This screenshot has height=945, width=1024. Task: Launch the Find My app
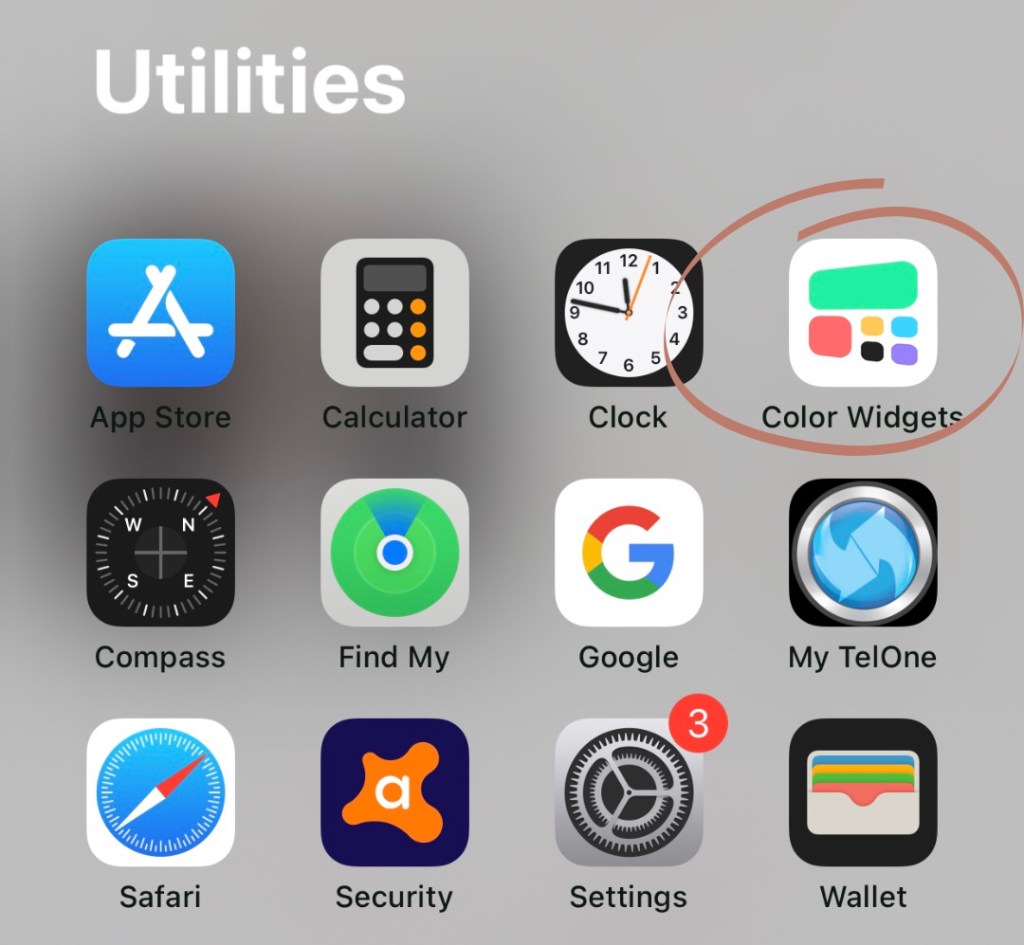point(394,552)
